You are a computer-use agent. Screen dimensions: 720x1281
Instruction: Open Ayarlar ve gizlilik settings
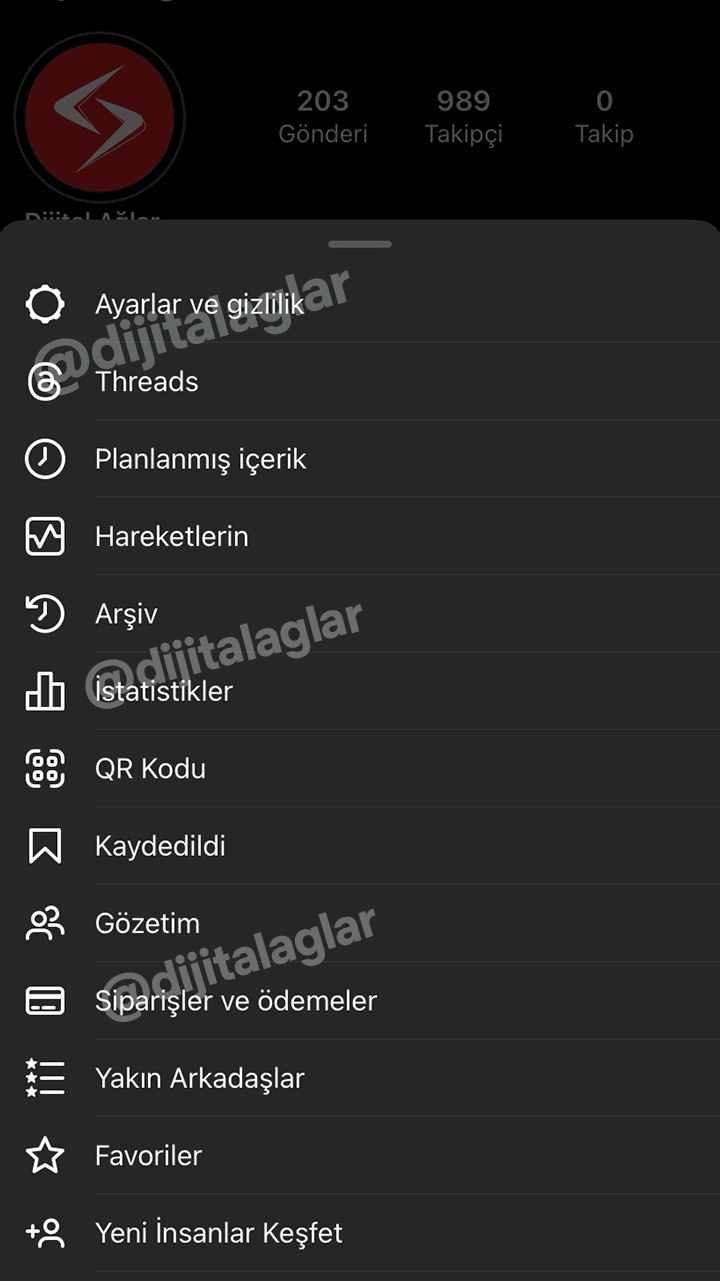200,304
